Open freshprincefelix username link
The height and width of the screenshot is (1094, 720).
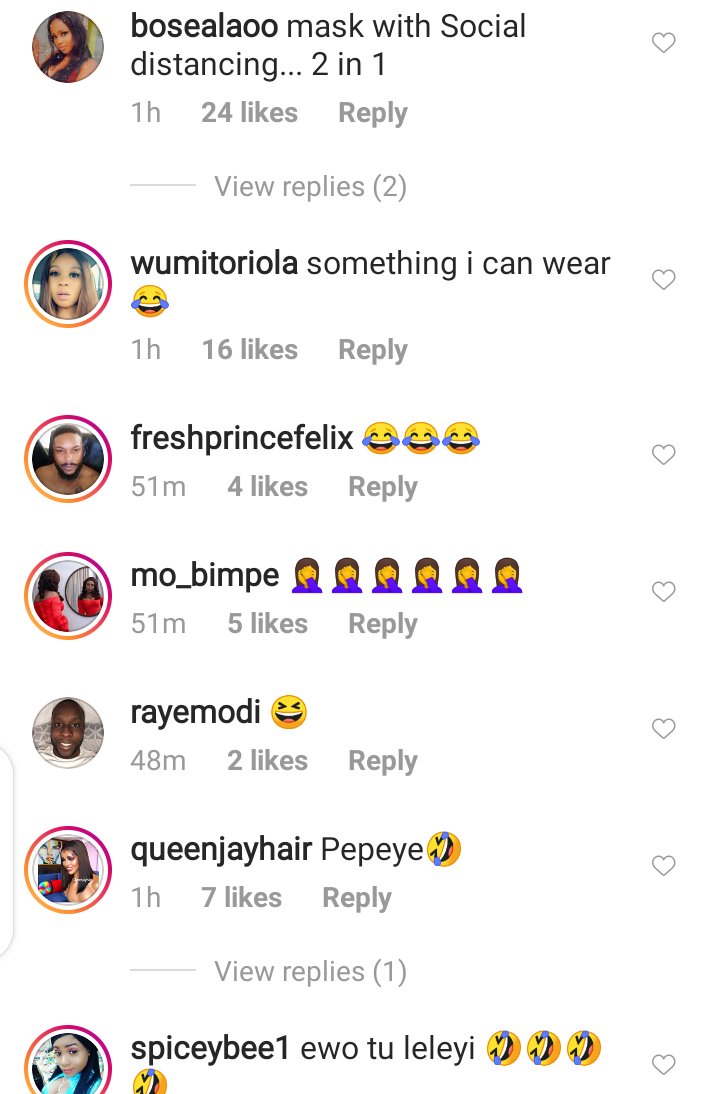pos(242,438)
